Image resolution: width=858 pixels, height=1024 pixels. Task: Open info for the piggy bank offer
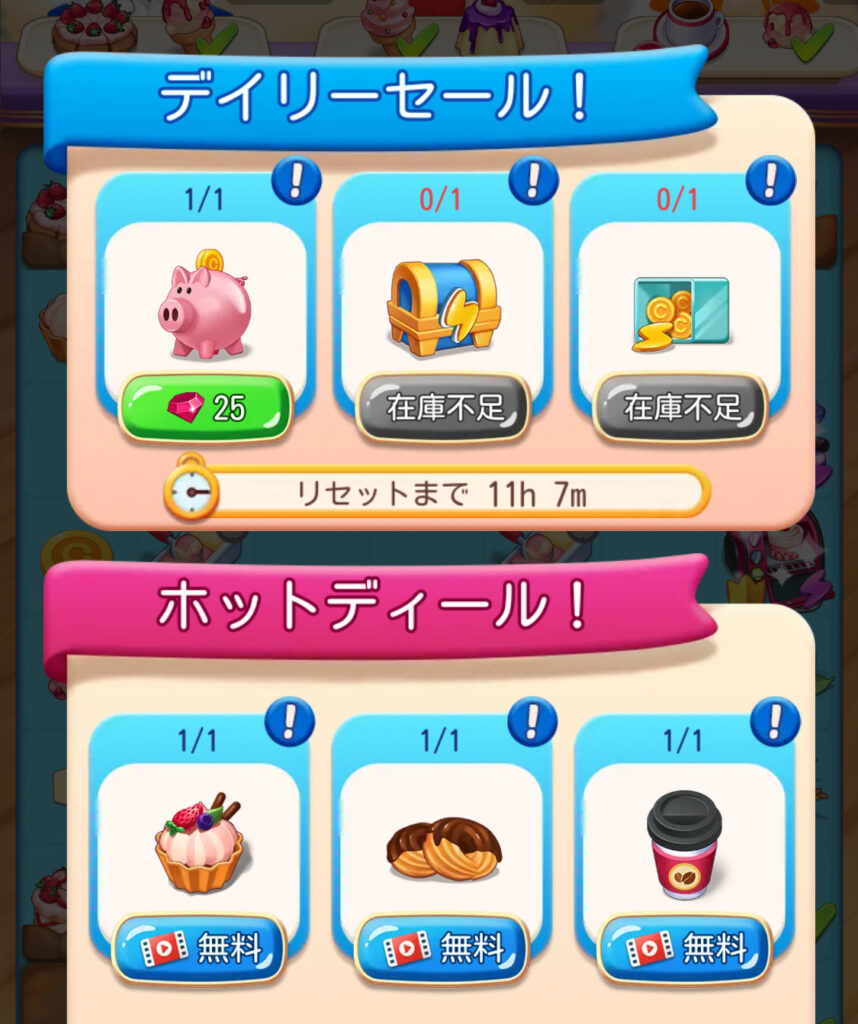(x=296, y=181)
